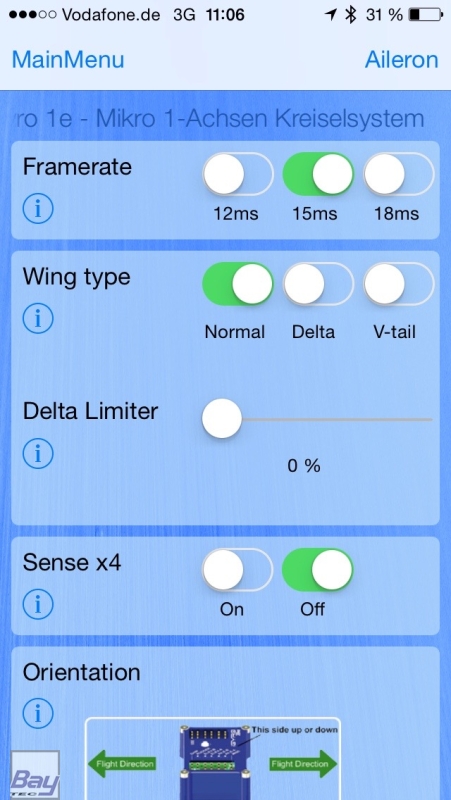Turn Sense x4 On
This screenshot has width=451, height=800.
pos(238,570)
